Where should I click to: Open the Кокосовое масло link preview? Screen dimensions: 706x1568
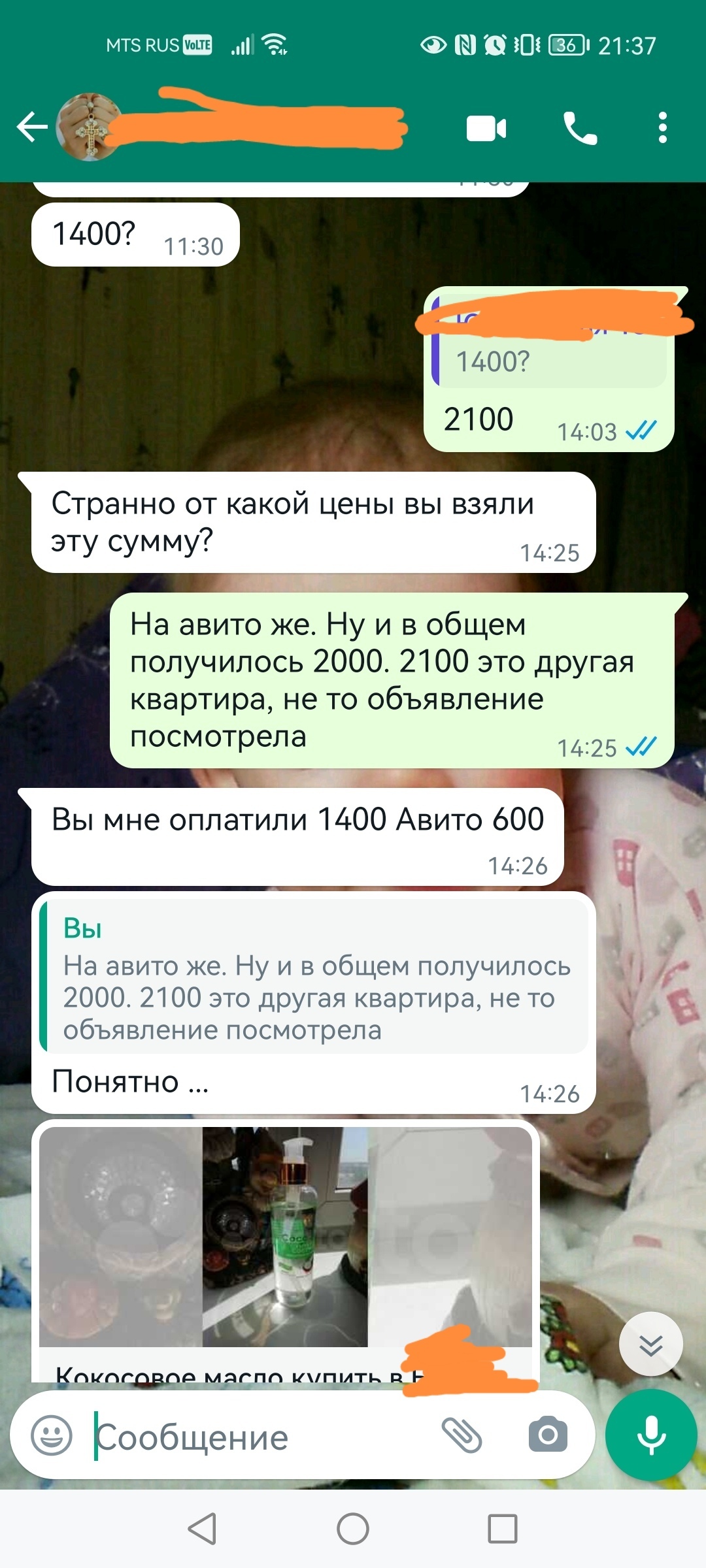285,1241
